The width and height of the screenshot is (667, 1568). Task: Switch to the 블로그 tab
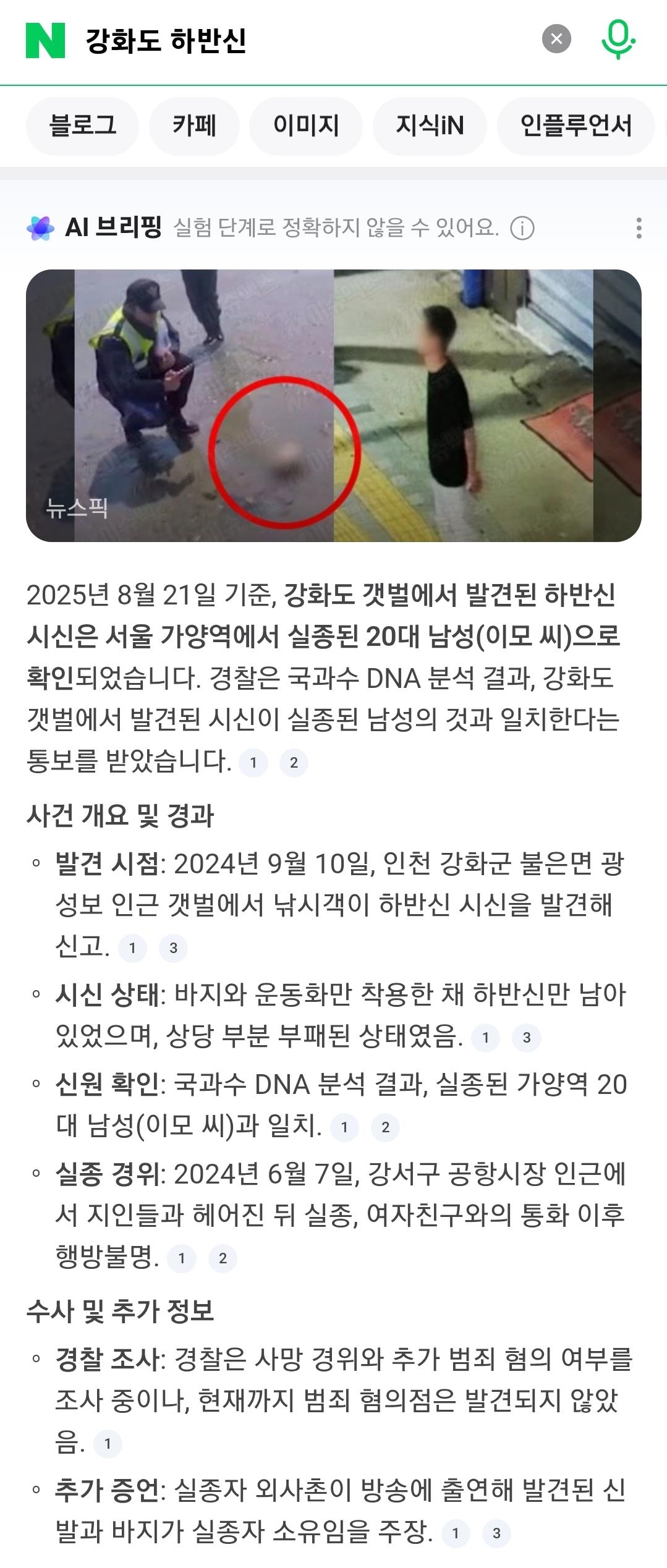point(82,125)
